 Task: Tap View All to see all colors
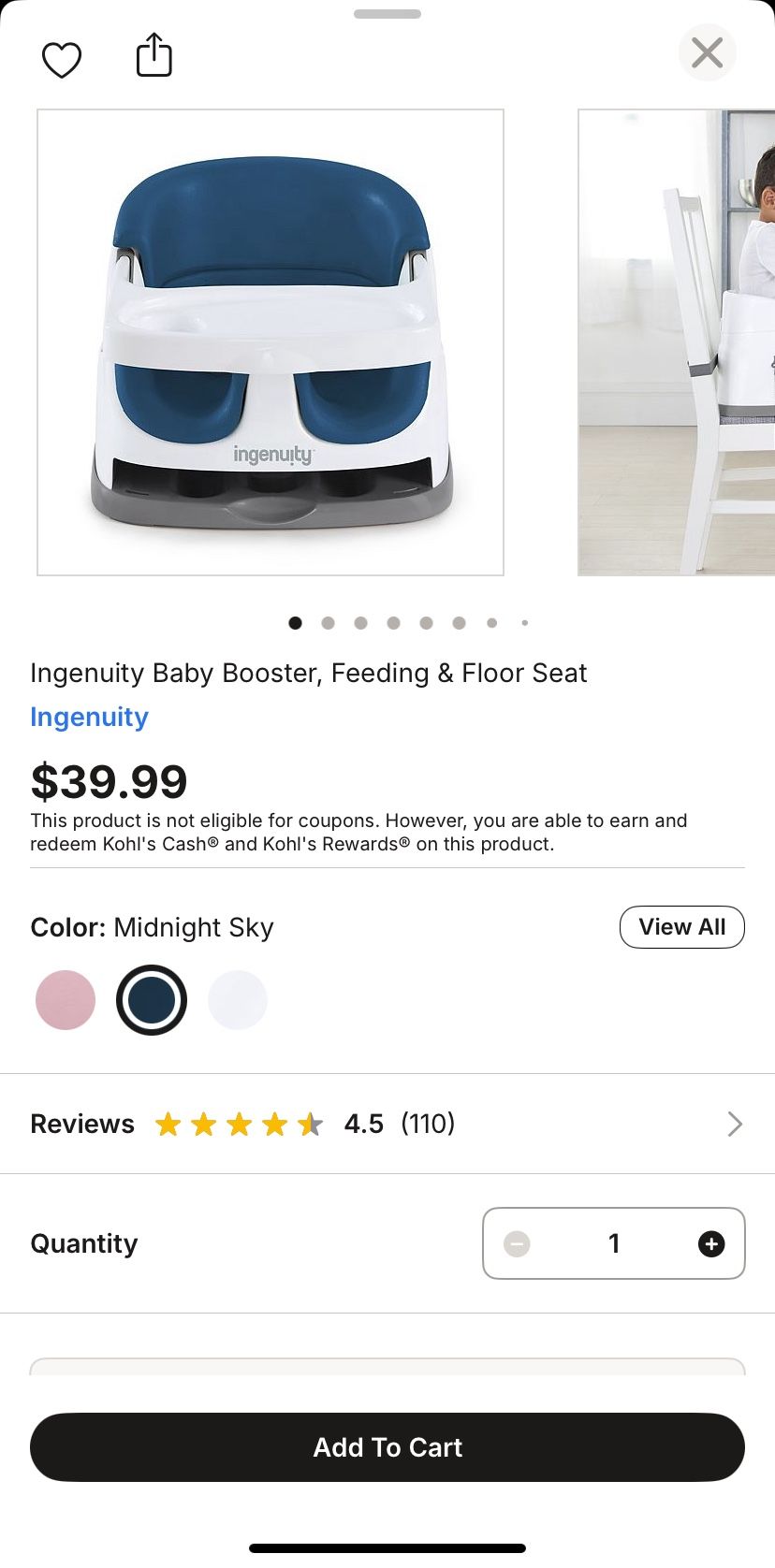pyautogui.click(x=682, y=927)
